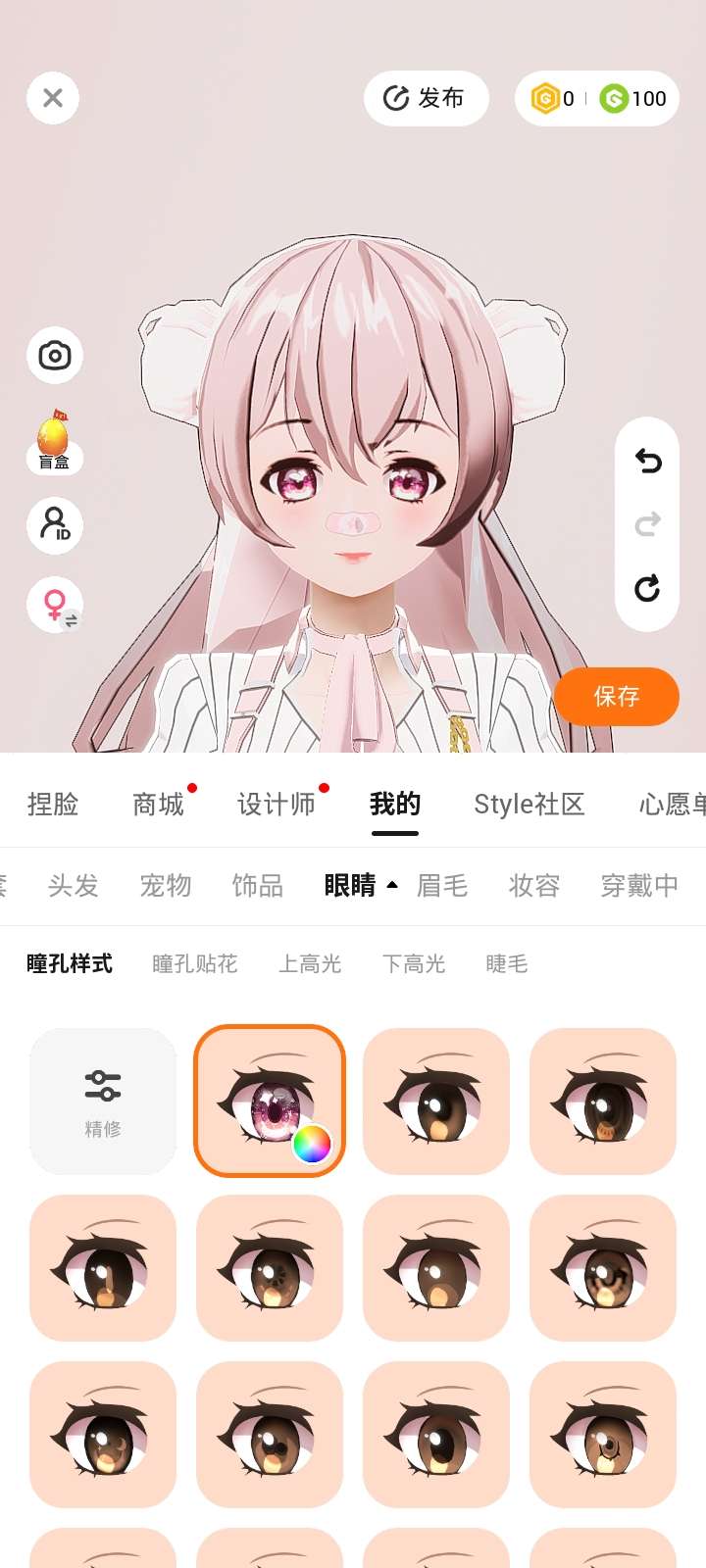This screenshot has width=706, height=1568.
Task: Select the 眉毛 category
Action: tap(442, 886)
